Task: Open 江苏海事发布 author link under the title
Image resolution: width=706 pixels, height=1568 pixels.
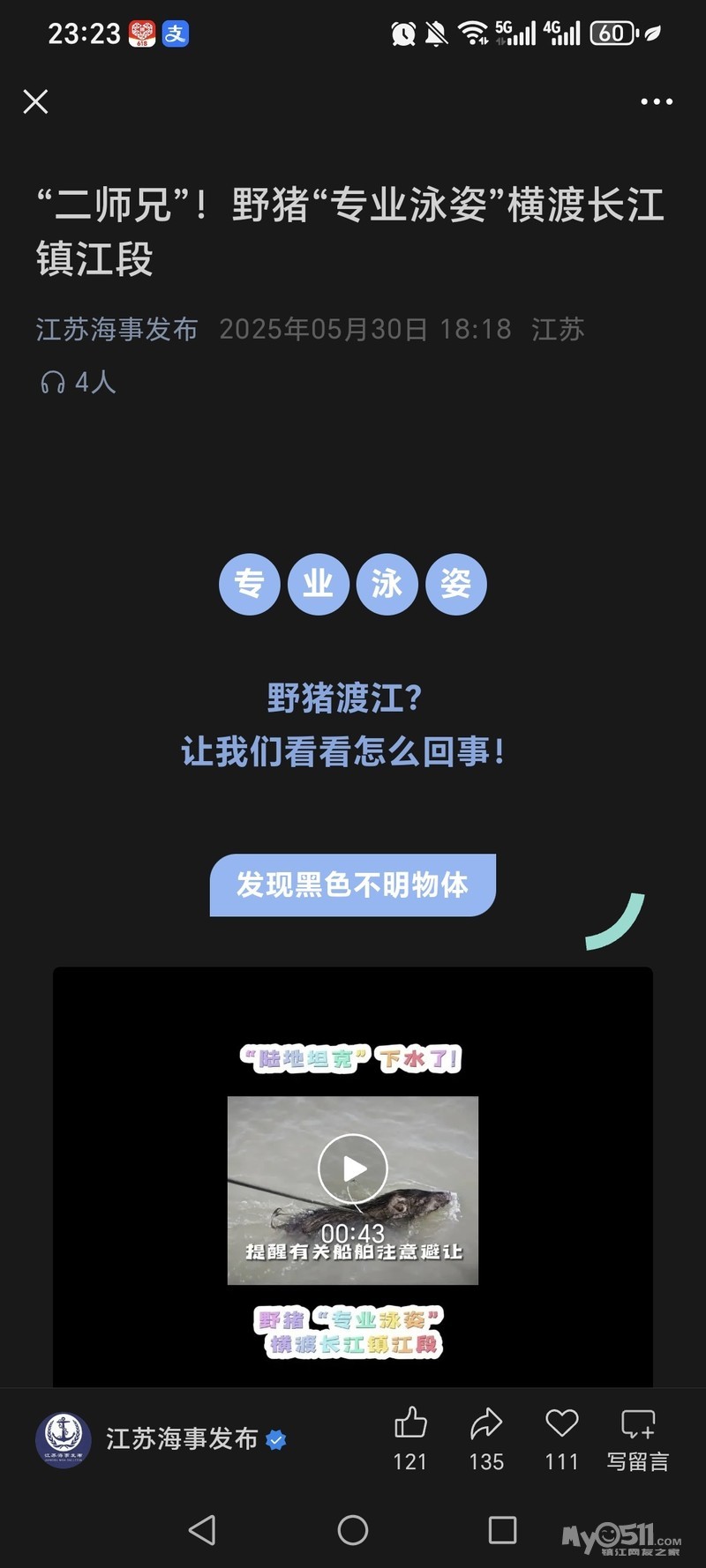Action: [x=116, y=329]
